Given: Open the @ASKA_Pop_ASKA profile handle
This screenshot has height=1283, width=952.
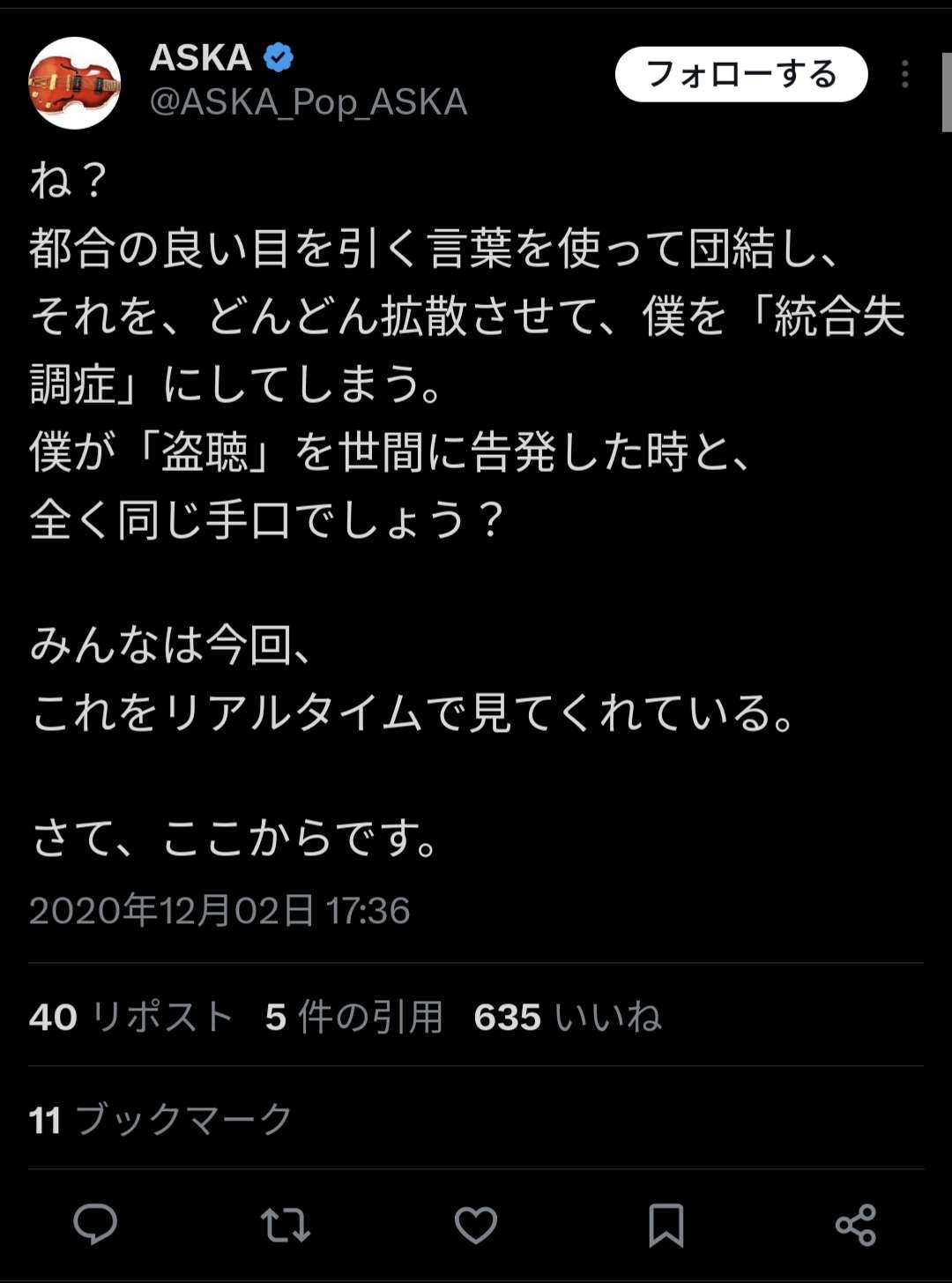Looking at the screenshot, I should coord(309,103).
